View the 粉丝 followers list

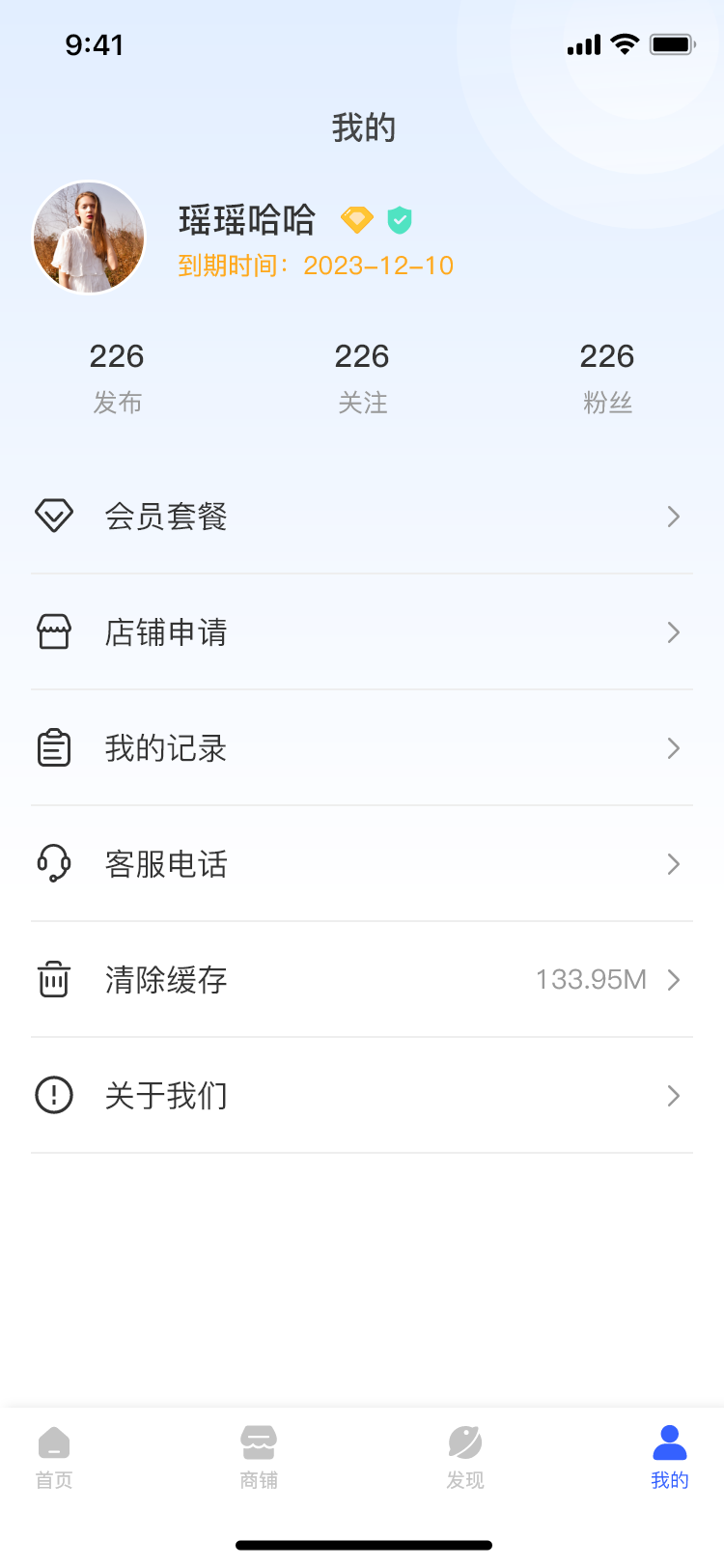coord(607,377)
